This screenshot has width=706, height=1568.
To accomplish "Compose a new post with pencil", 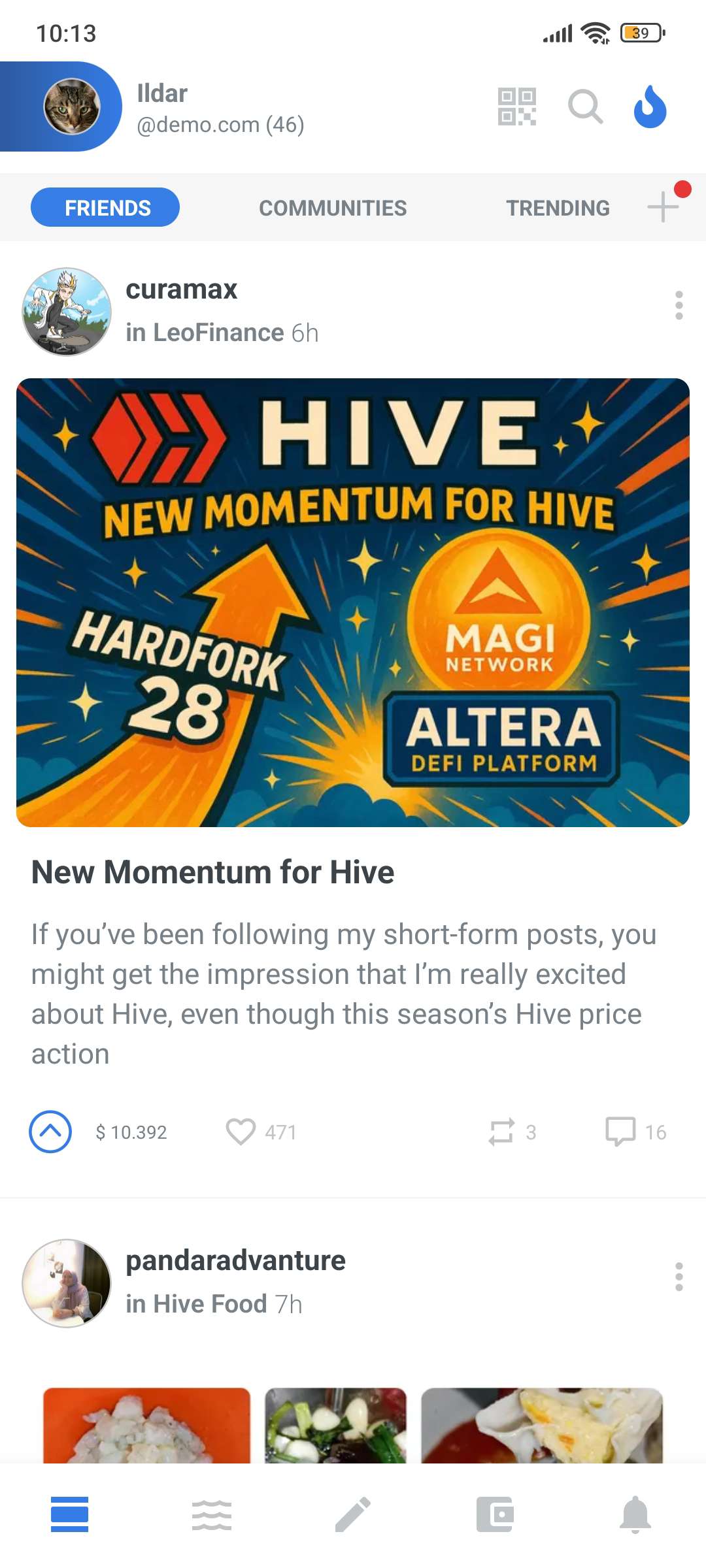I will click(353, 1514).
